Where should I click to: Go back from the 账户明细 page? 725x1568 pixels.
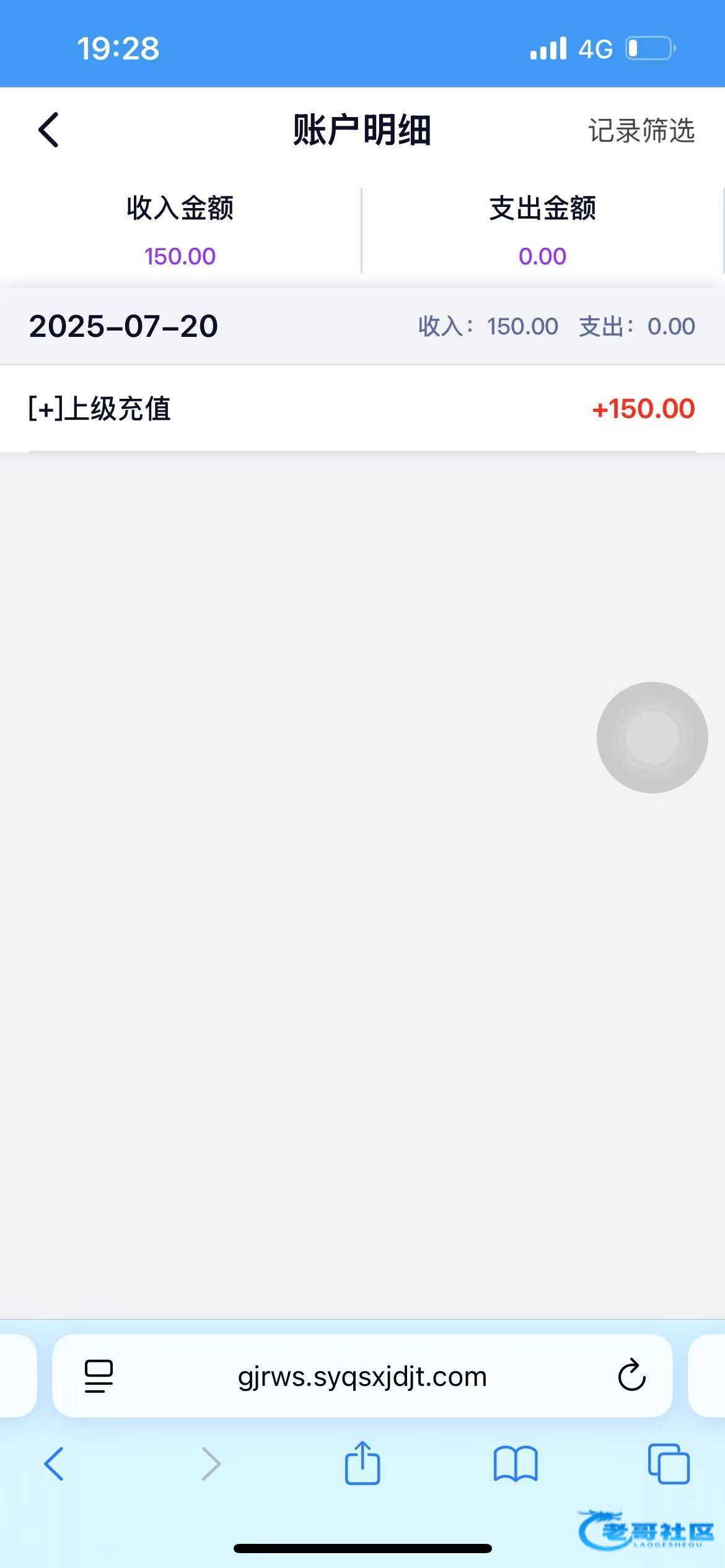click(48, 130)
